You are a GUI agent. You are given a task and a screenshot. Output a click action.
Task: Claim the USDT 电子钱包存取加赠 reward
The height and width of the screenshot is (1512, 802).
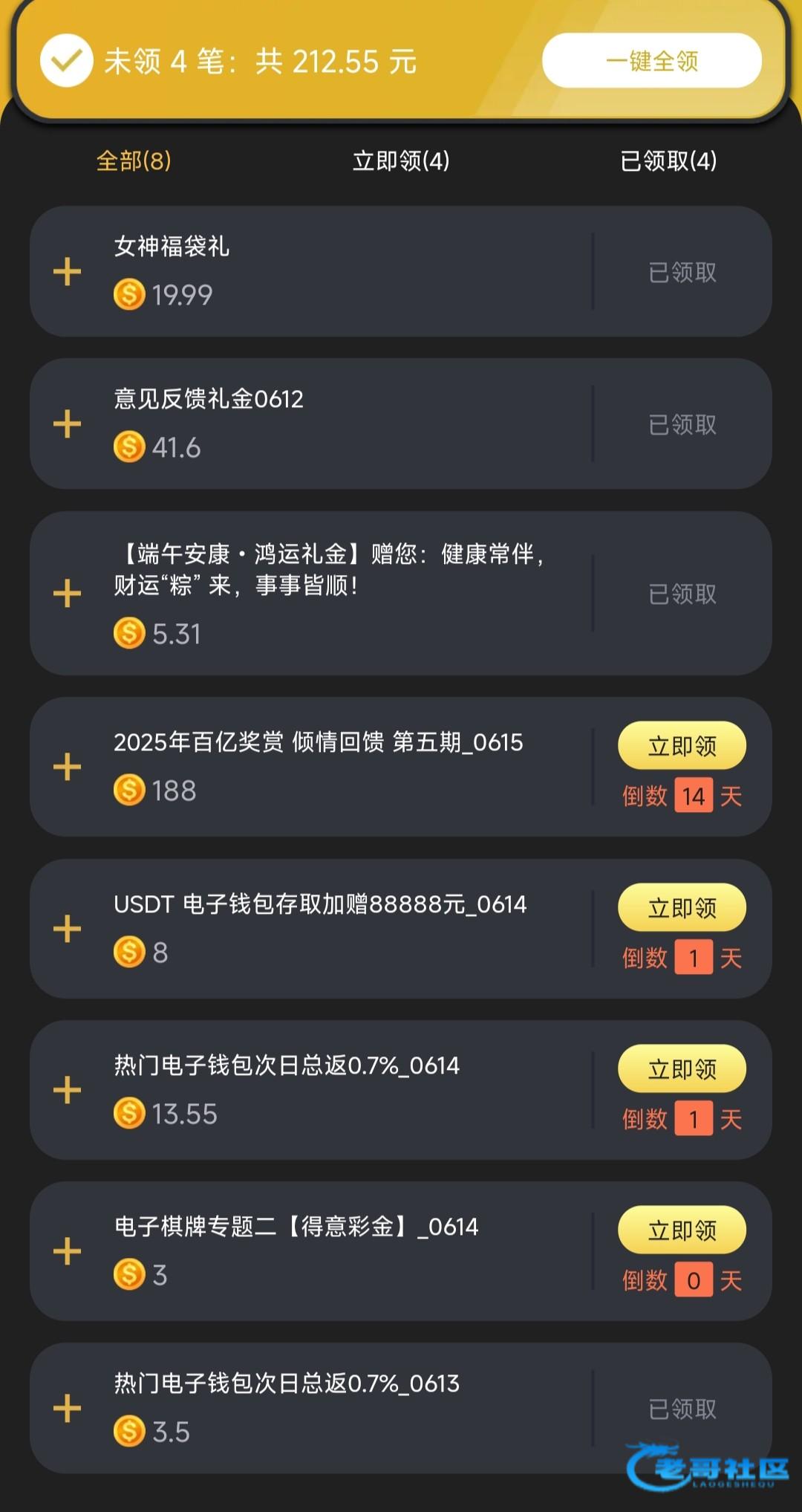point(682,907)
